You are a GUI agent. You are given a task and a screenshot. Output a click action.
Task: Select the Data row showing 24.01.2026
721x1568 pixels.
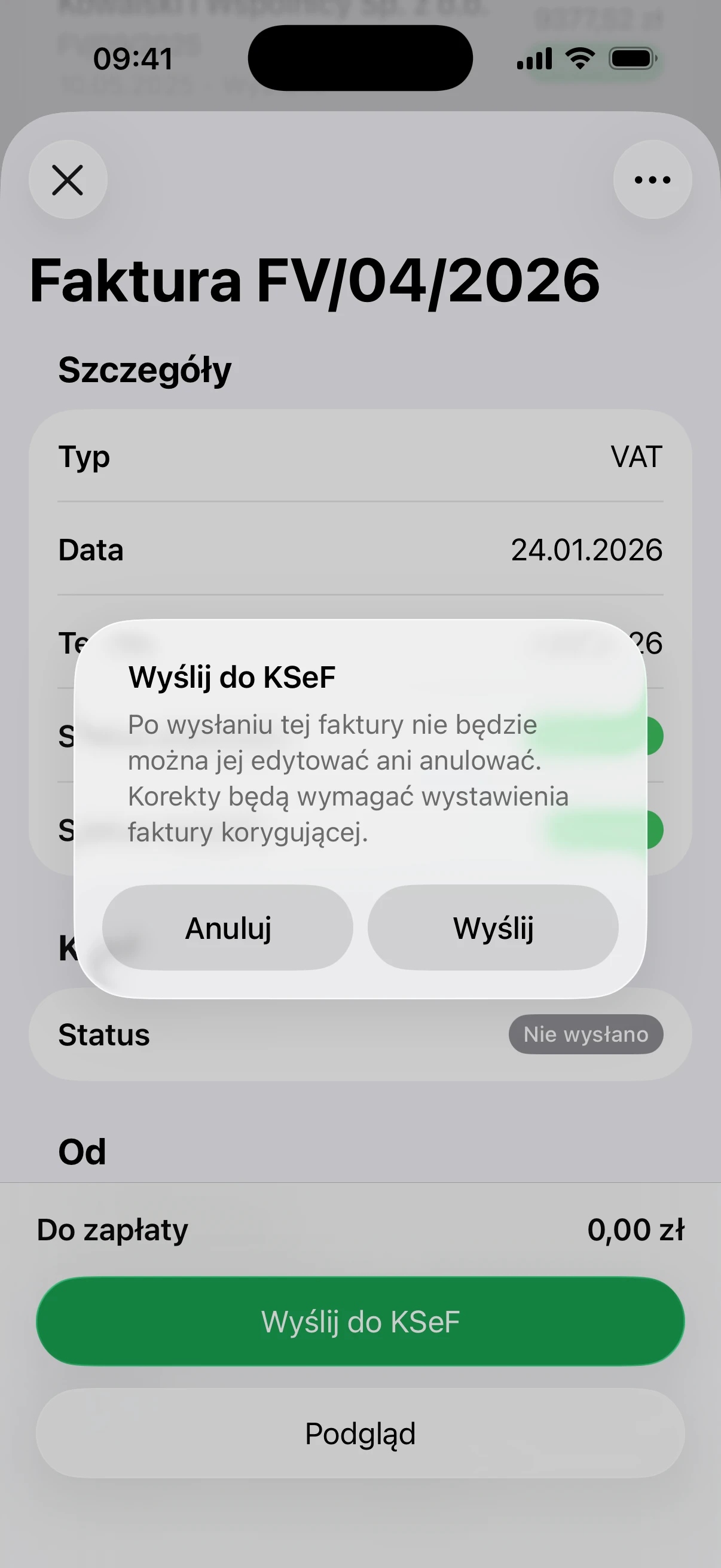[360, 549]
